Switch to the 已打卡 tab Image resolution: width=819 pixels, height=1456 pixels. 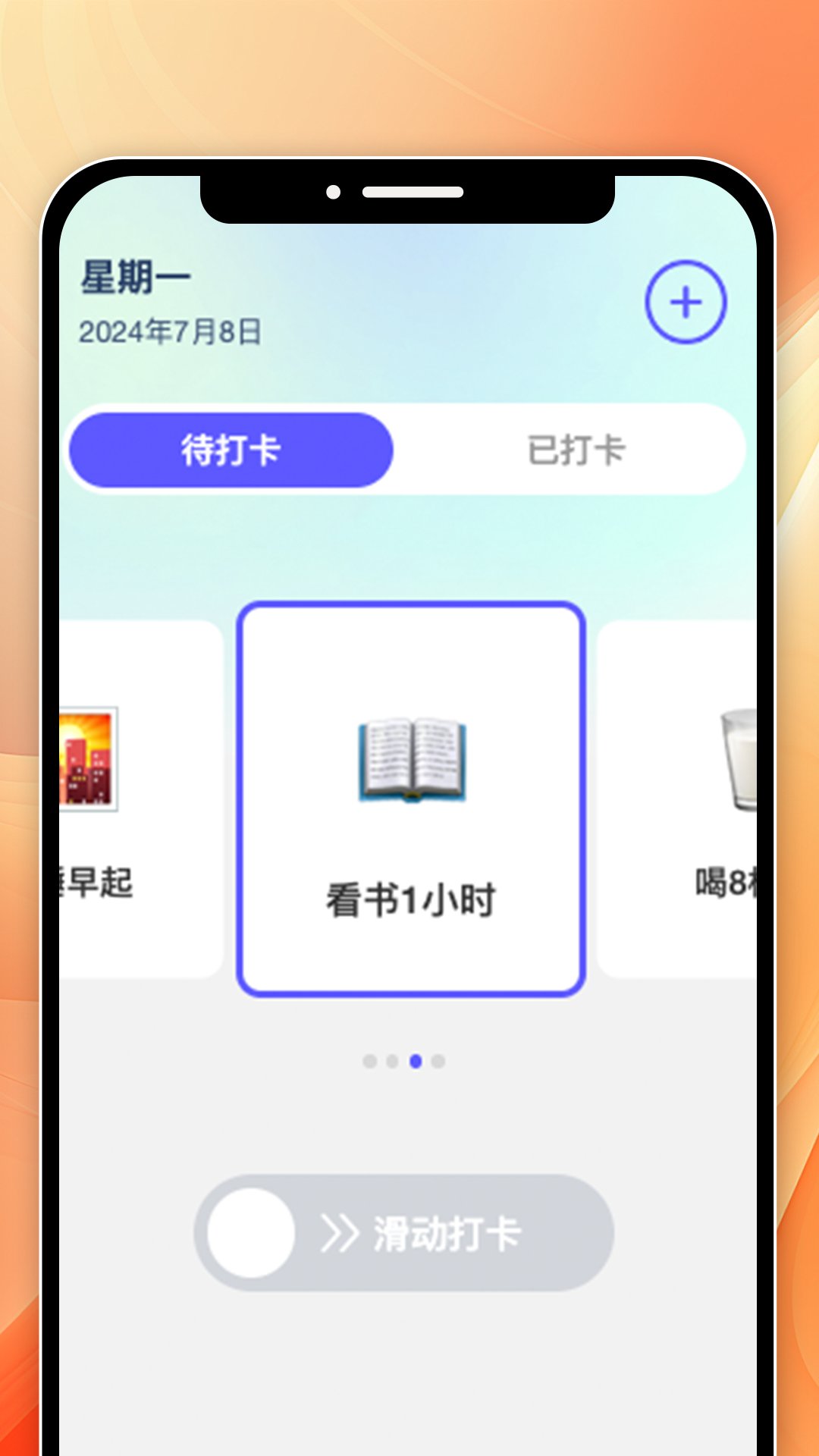coord(578,449)
